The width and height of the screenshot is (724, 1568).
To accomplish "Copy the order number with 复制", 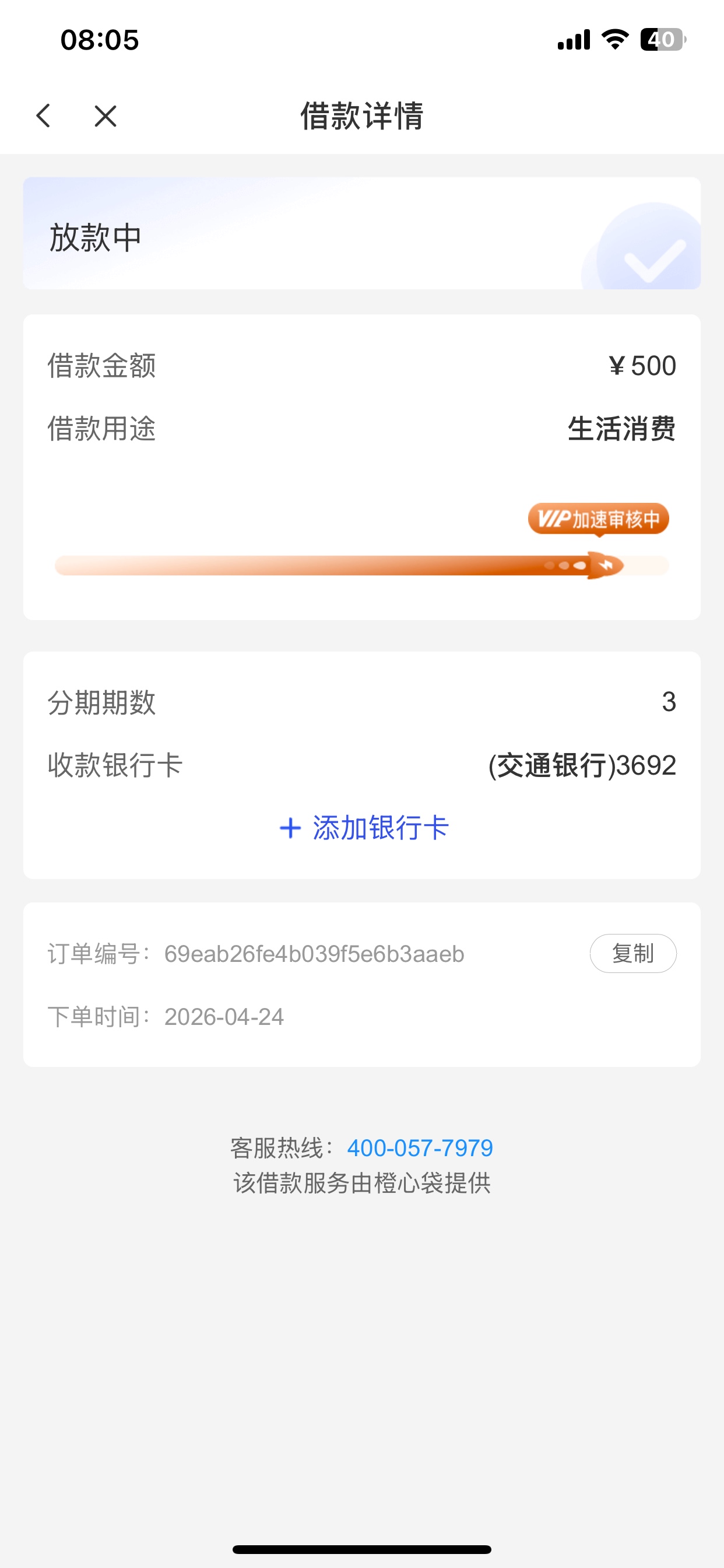I will pos(632,953).
